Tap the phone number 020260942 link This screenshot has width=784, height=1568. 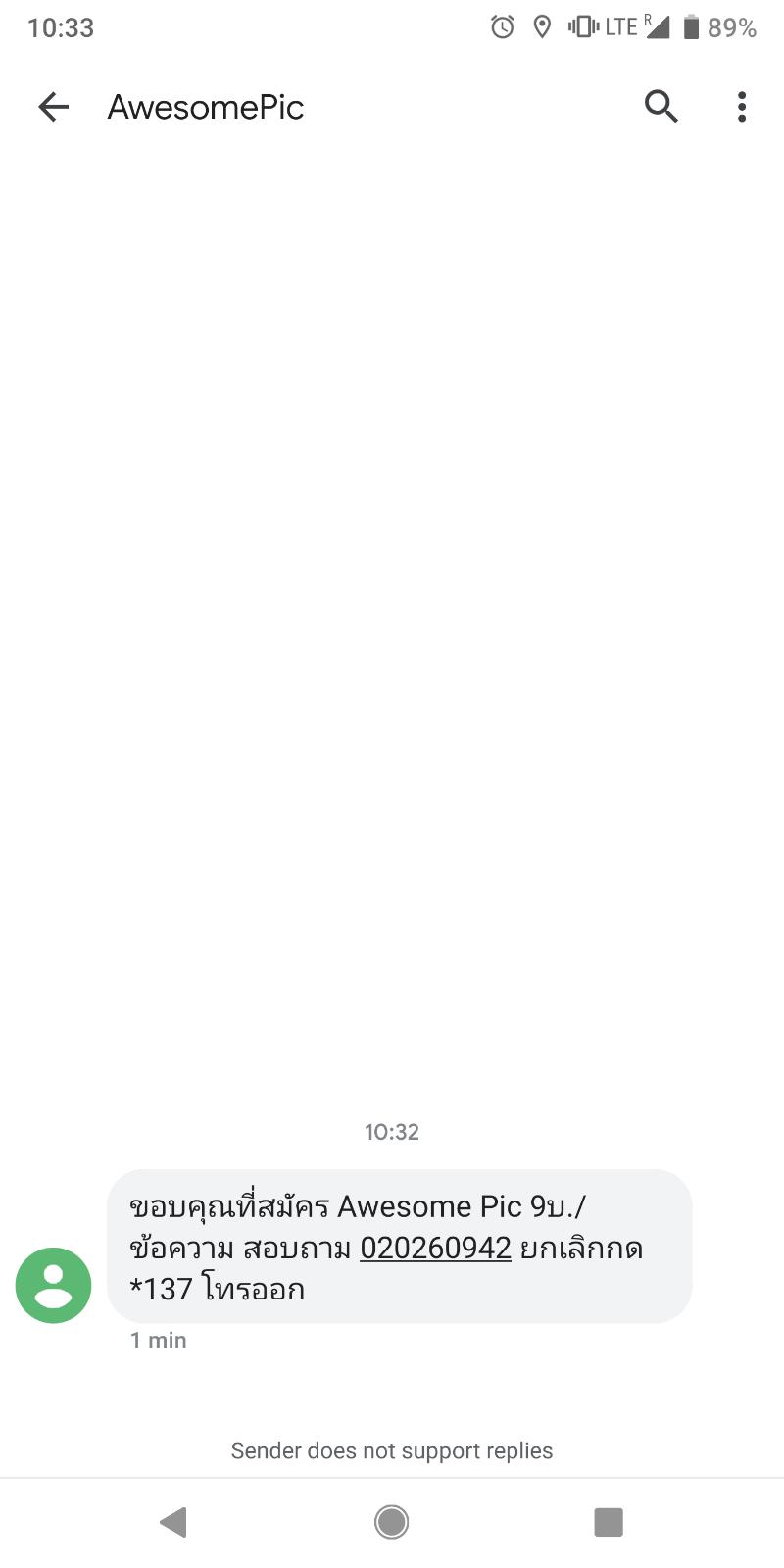435,1248
